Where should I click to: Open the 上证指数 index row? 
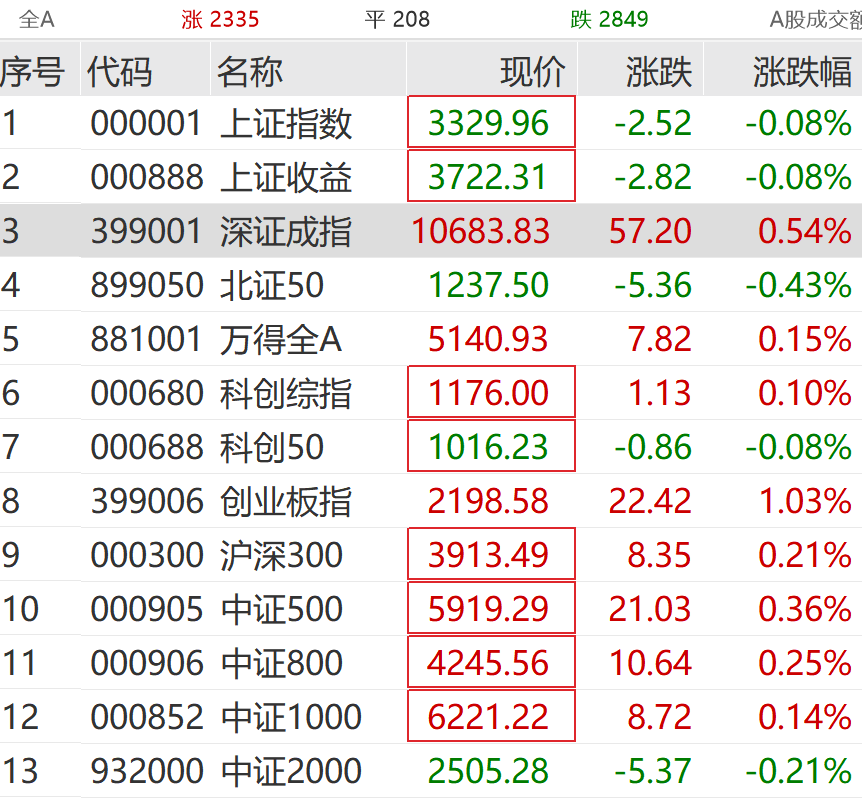[286, 123]
